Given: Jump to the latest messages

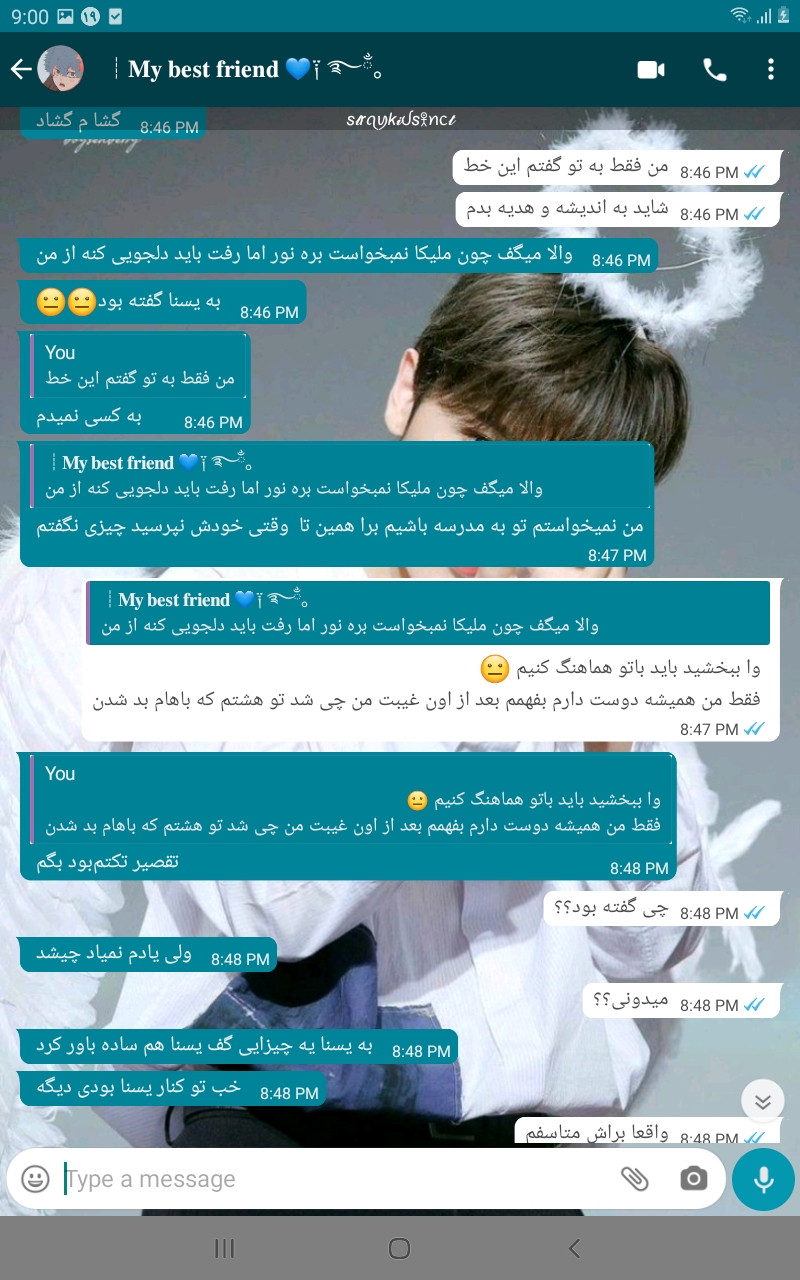Looking at the screenshot, I should pos(763,1101).
